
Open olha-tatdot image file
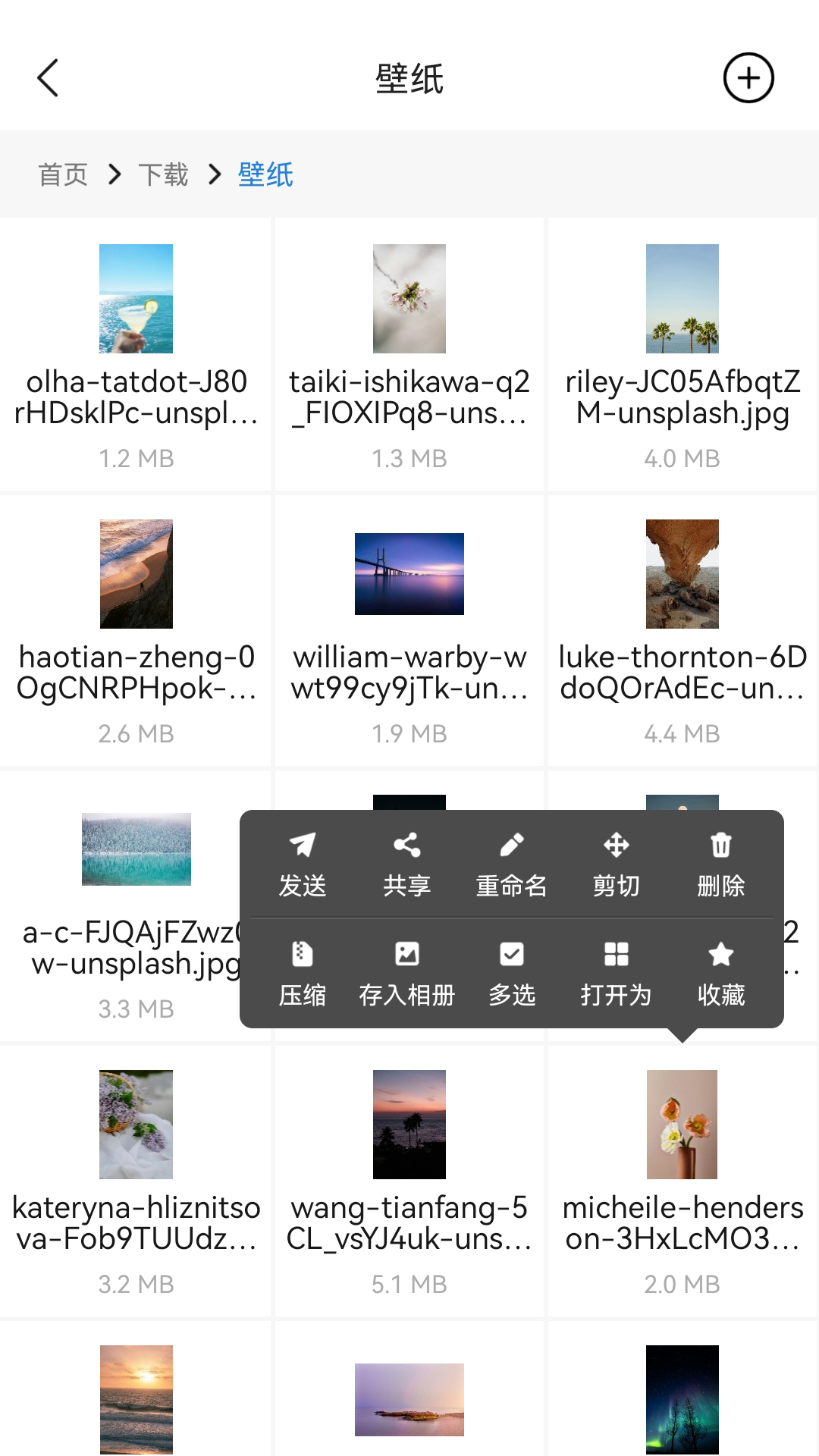(x=136, y=299)
